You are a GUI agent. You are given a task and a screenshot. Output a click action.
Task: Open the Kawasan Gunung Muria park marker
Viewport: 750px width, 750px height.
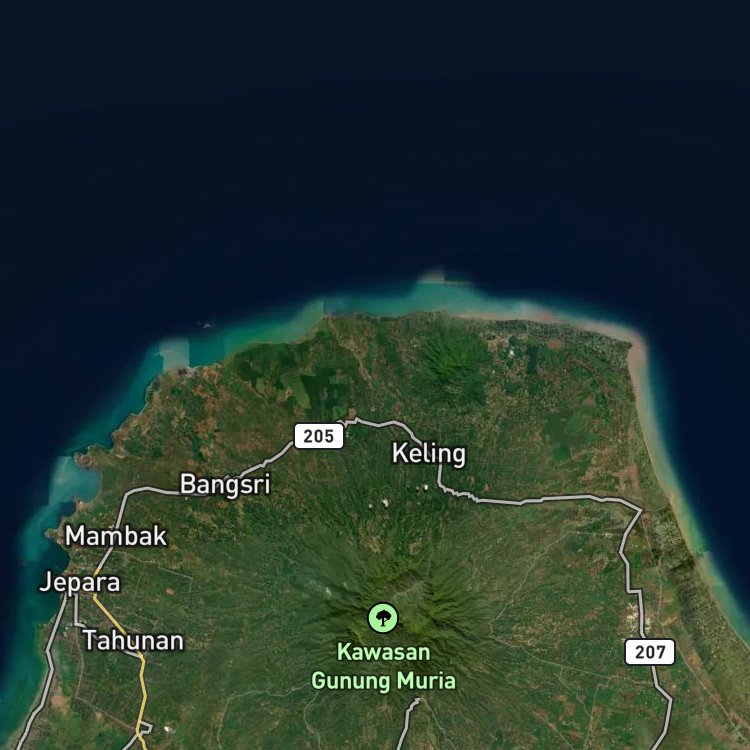pyautogui.click(x=383, y=618)
